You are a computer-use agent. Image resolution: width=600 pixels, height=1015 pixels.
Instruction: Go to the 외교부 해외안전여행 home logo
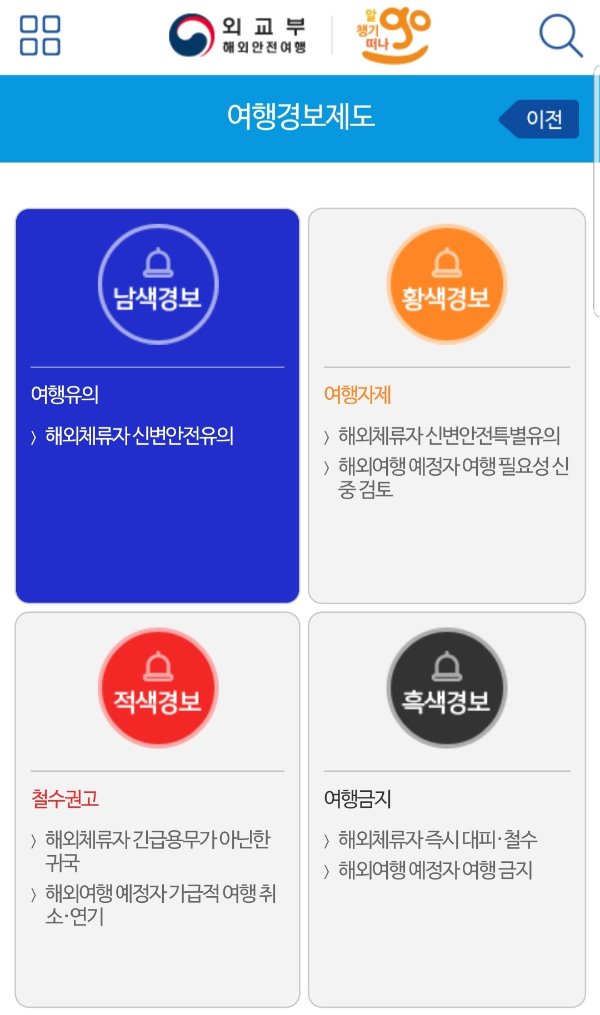click(x=238, y=36)
